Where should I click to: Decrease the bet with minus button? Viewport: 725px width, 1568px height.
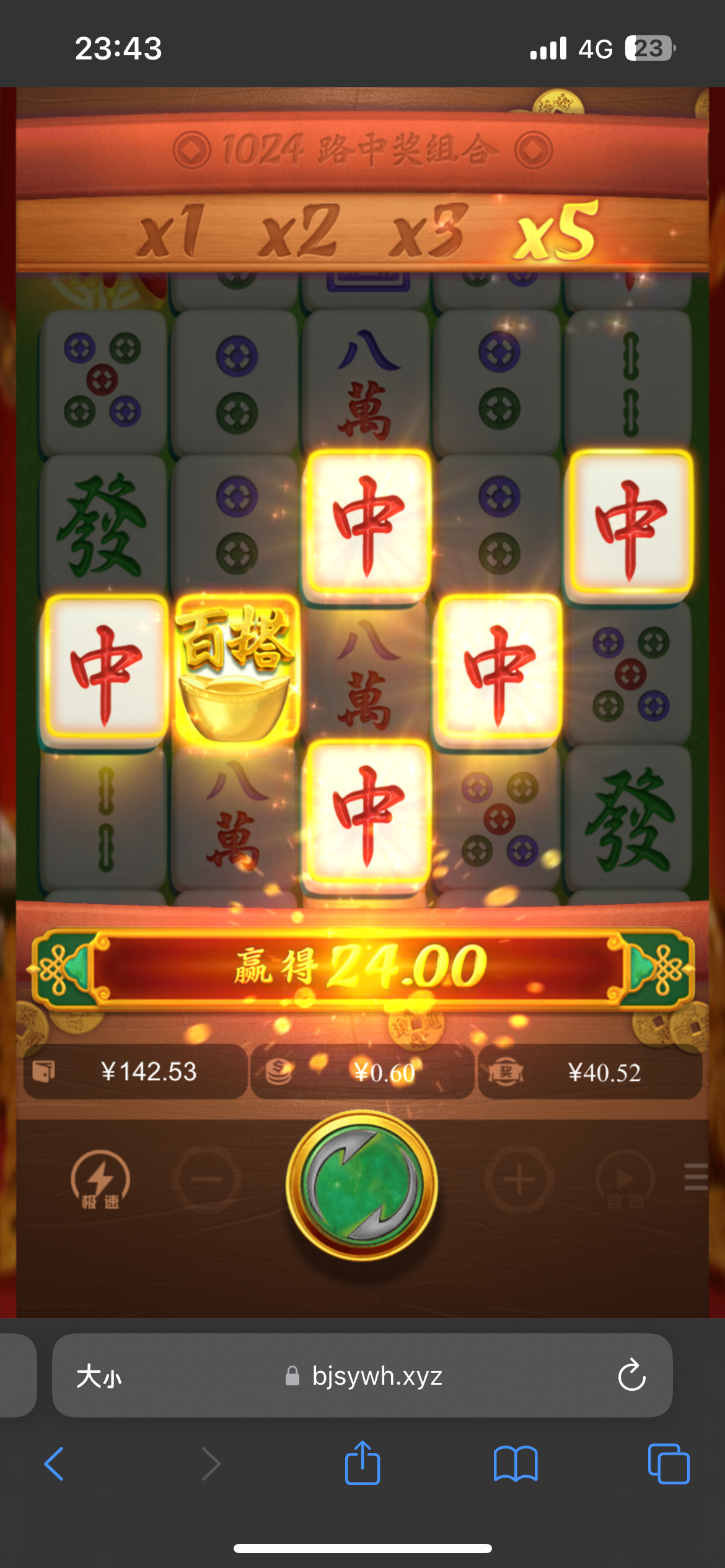[206, 1179]
